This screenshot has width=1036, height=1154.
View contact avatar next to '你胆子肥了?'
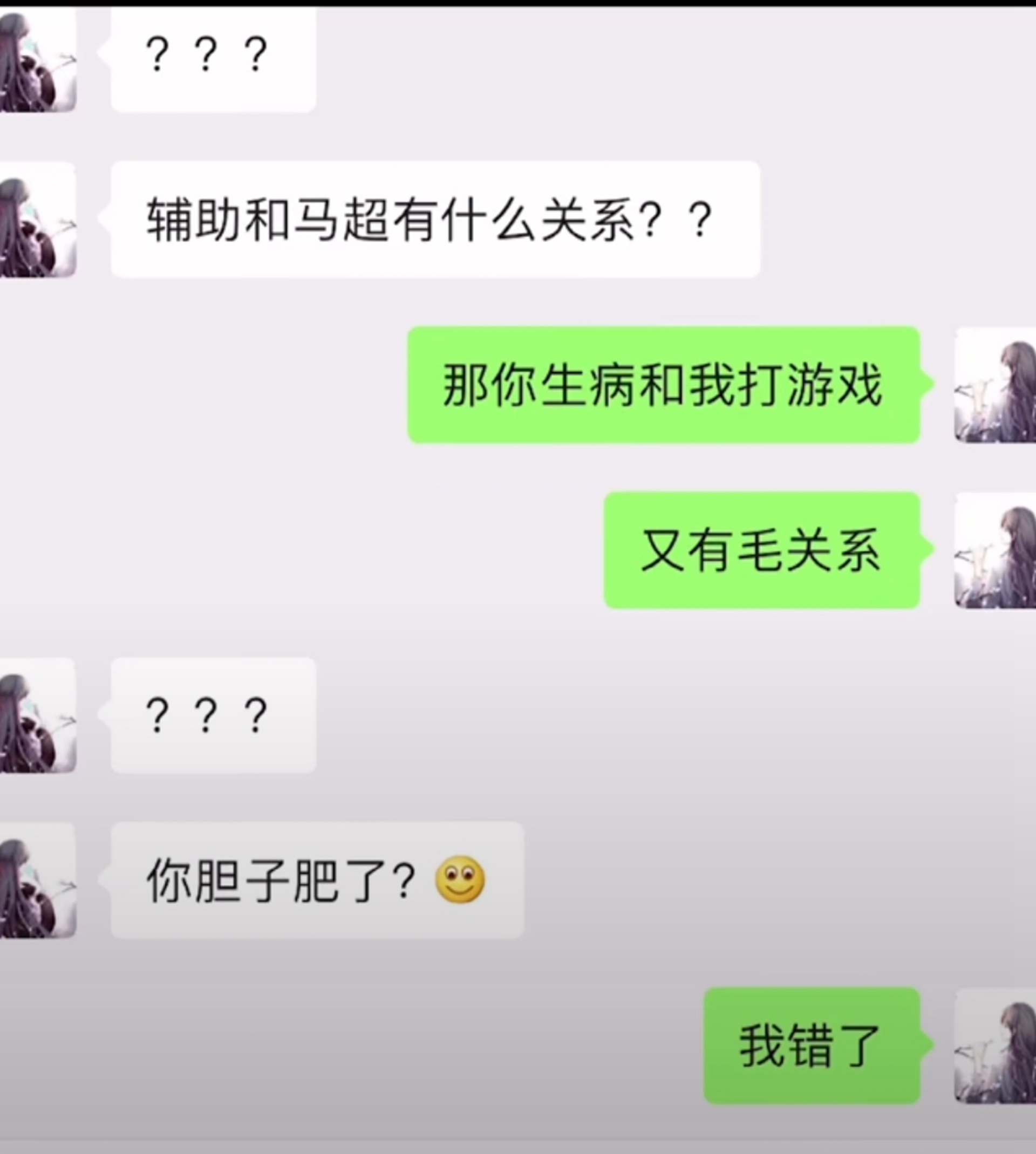37,880
